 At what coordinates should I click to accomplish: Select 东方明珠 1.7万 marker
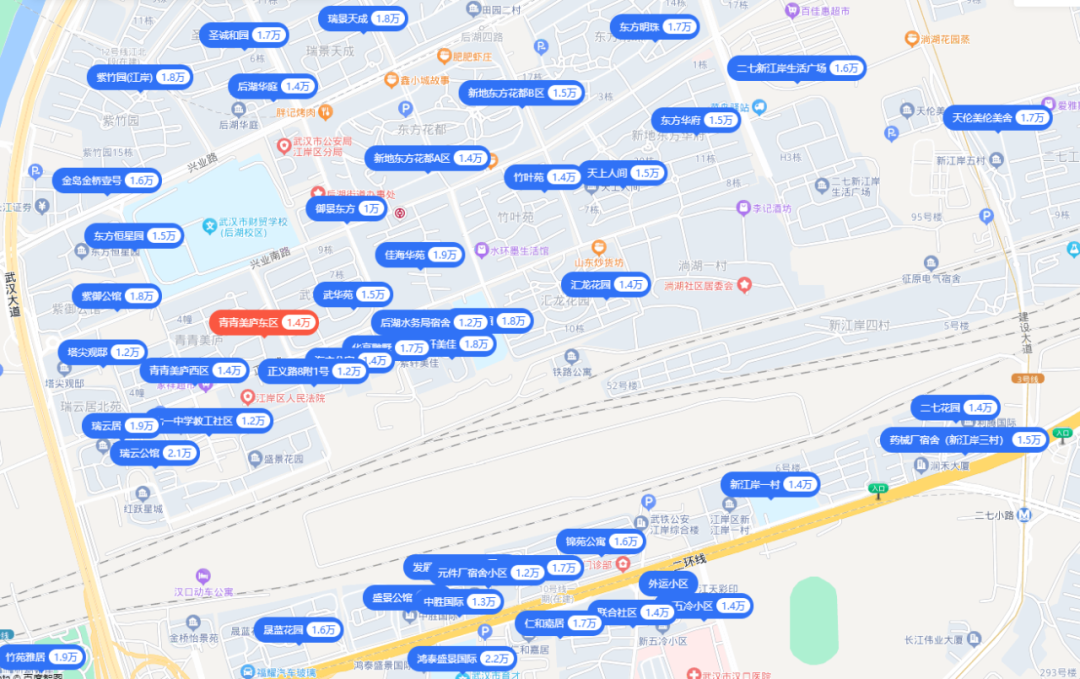pos(654,27)
